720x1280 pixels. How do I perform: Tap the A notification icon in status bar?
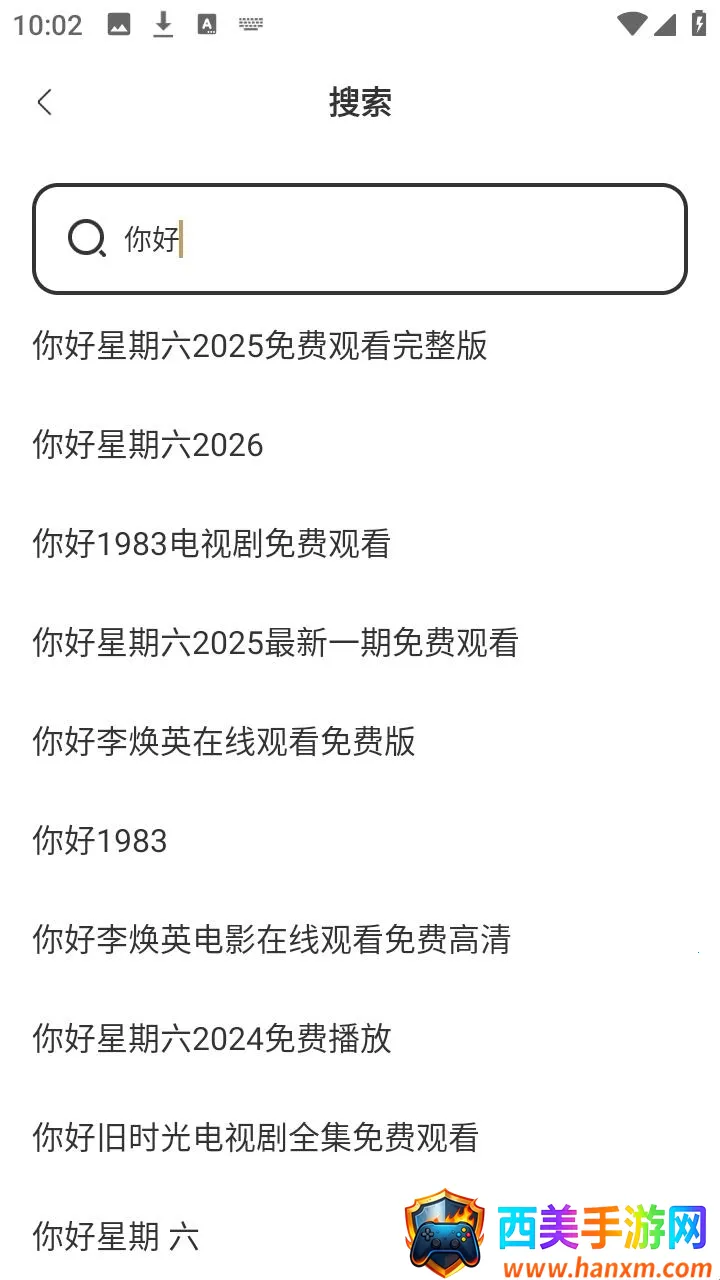pyautogui.click(x=208, y=24)
